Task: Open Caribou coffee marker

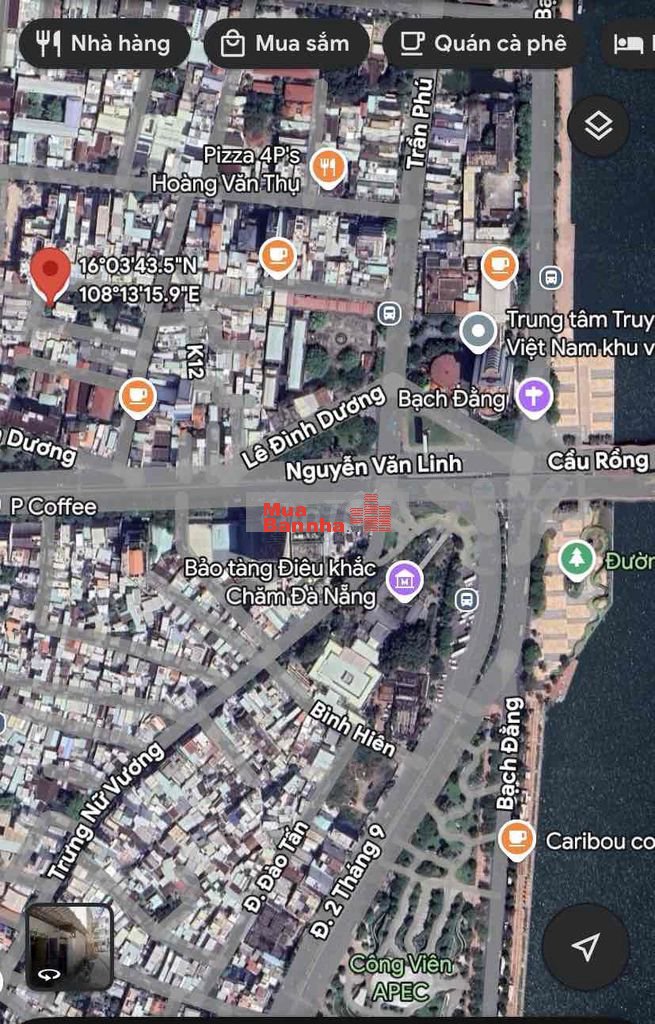Action: pyautogui.click(x=516, y=839)
